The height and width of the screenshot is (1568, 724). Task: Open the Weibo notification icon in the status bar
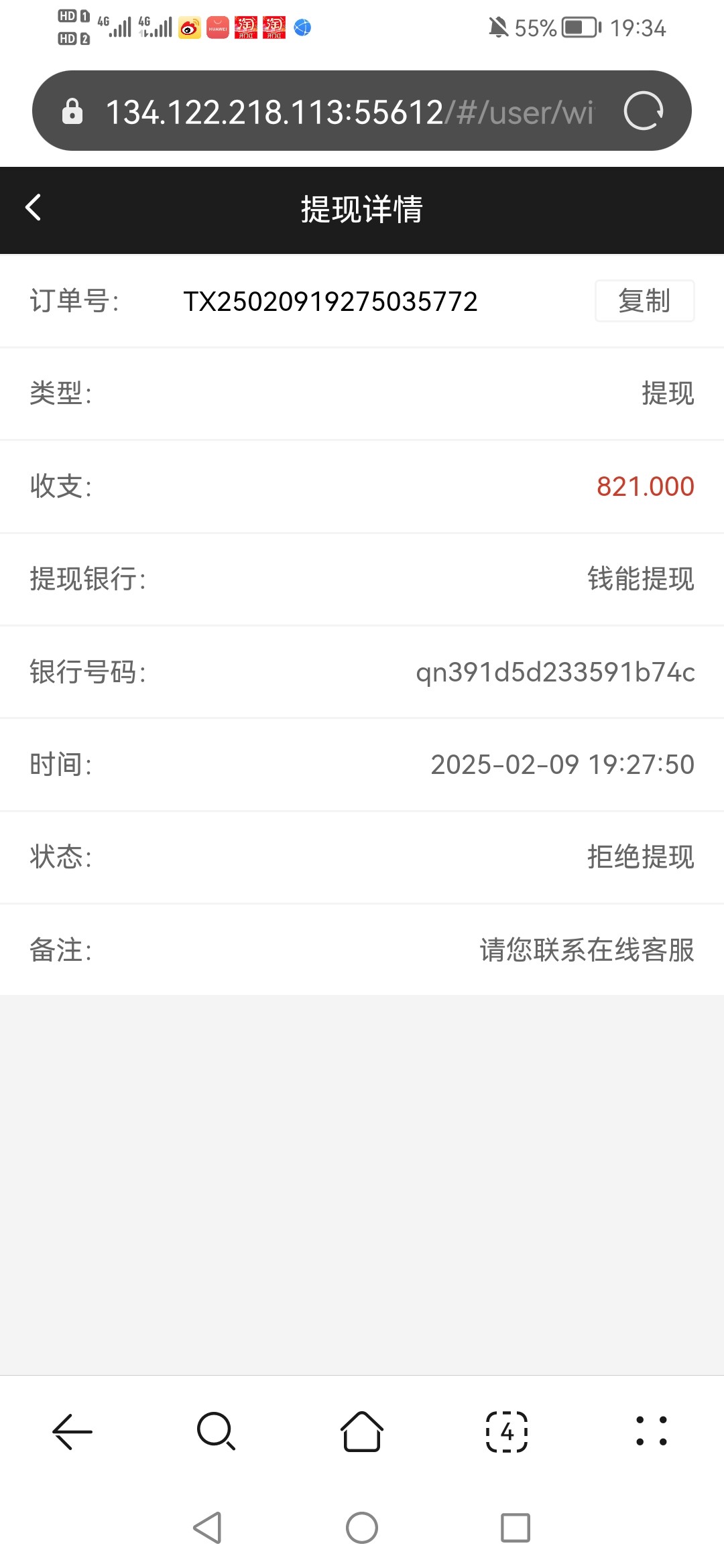tap(190, 27)
